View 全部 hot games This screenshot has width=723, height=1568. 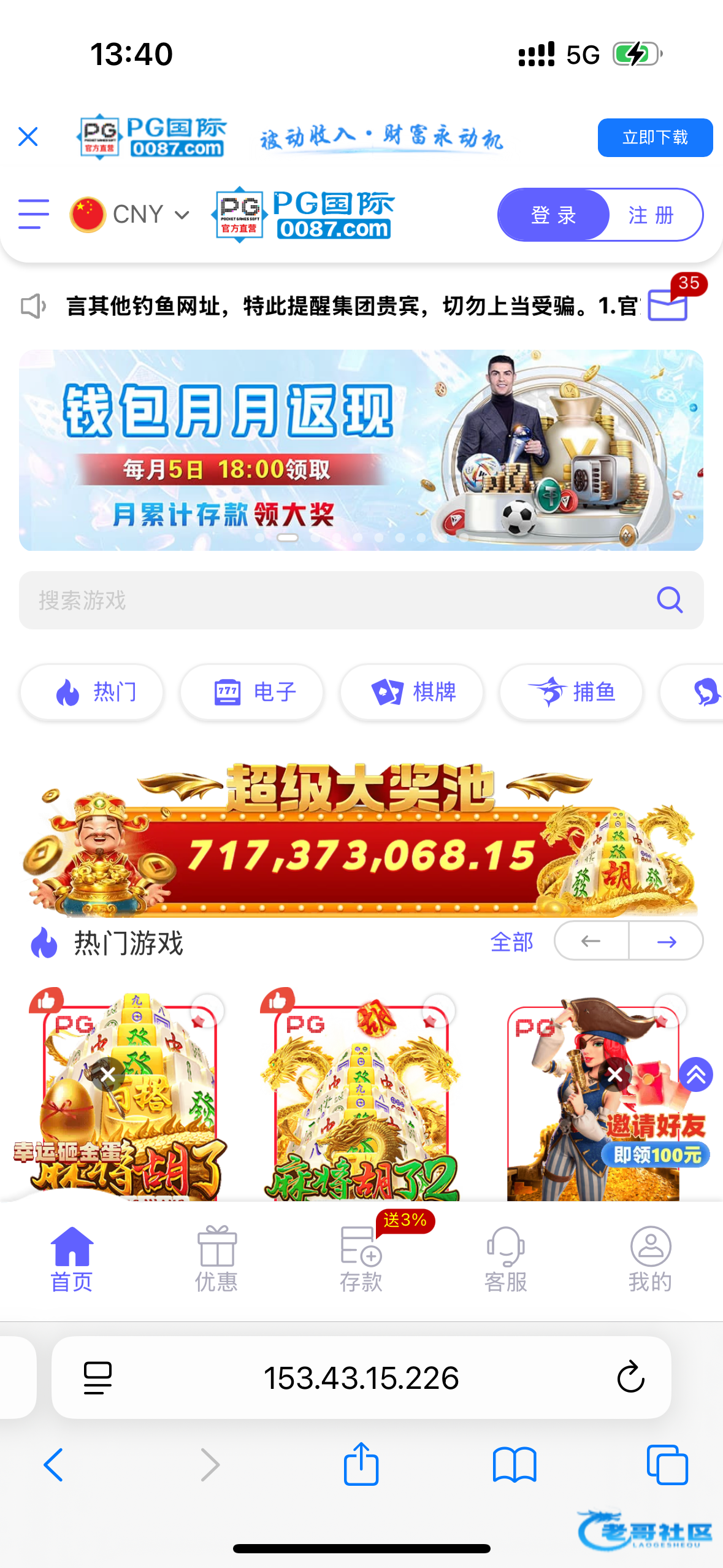pos(511,942)
